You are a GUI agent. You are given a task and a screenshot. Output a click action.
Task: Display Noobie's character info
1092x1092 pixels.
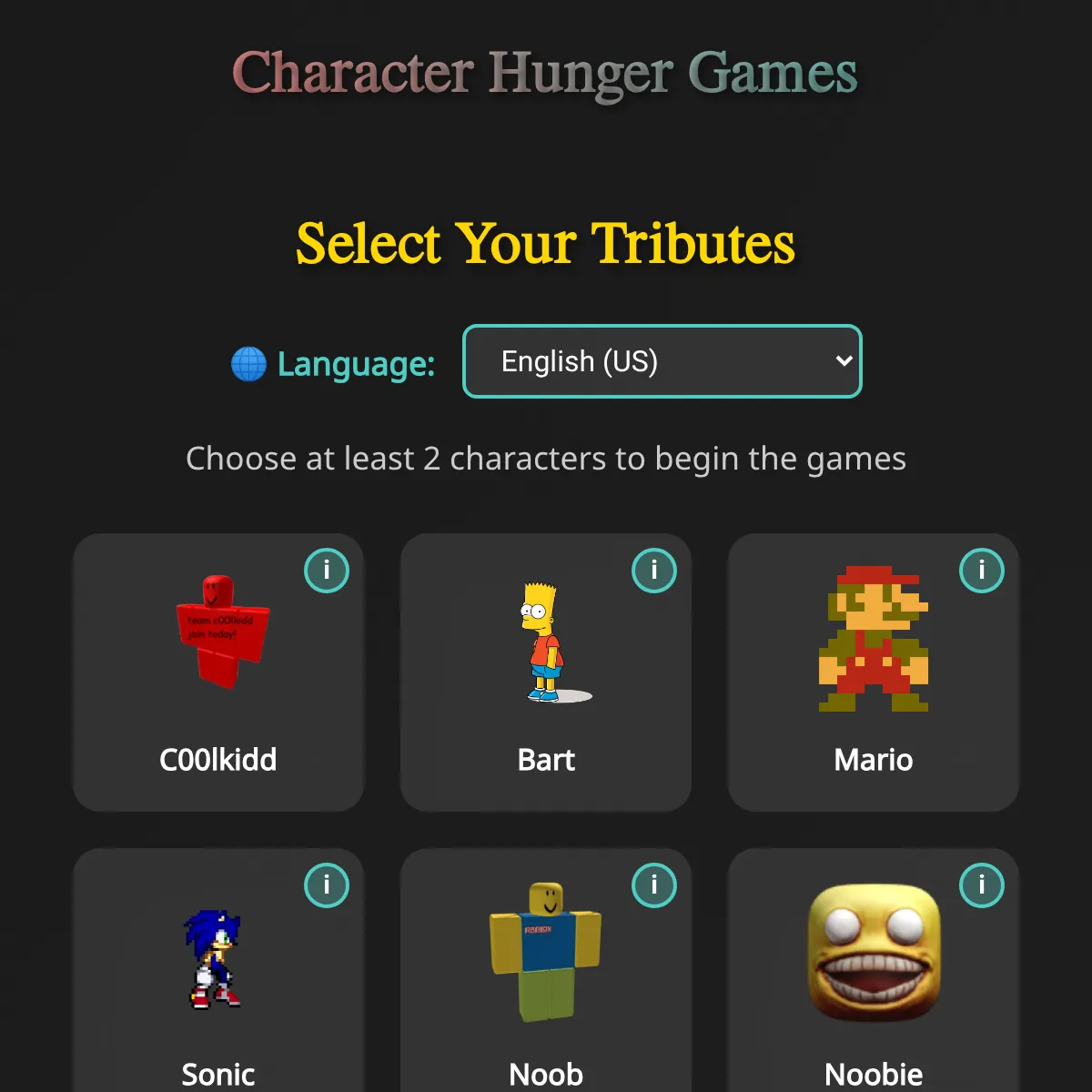(982, 885)
